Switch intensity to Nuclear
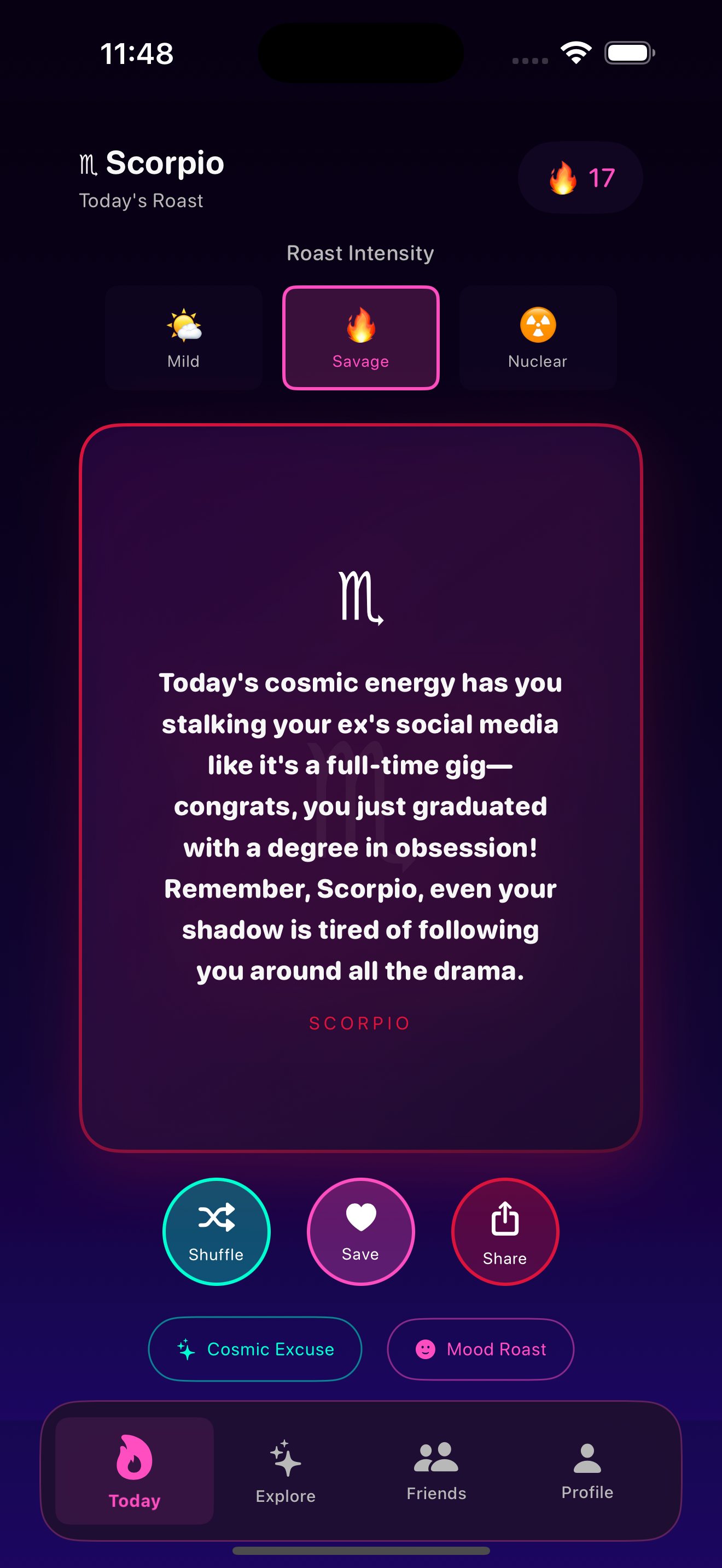722x1568 pixels. (538, 338)
